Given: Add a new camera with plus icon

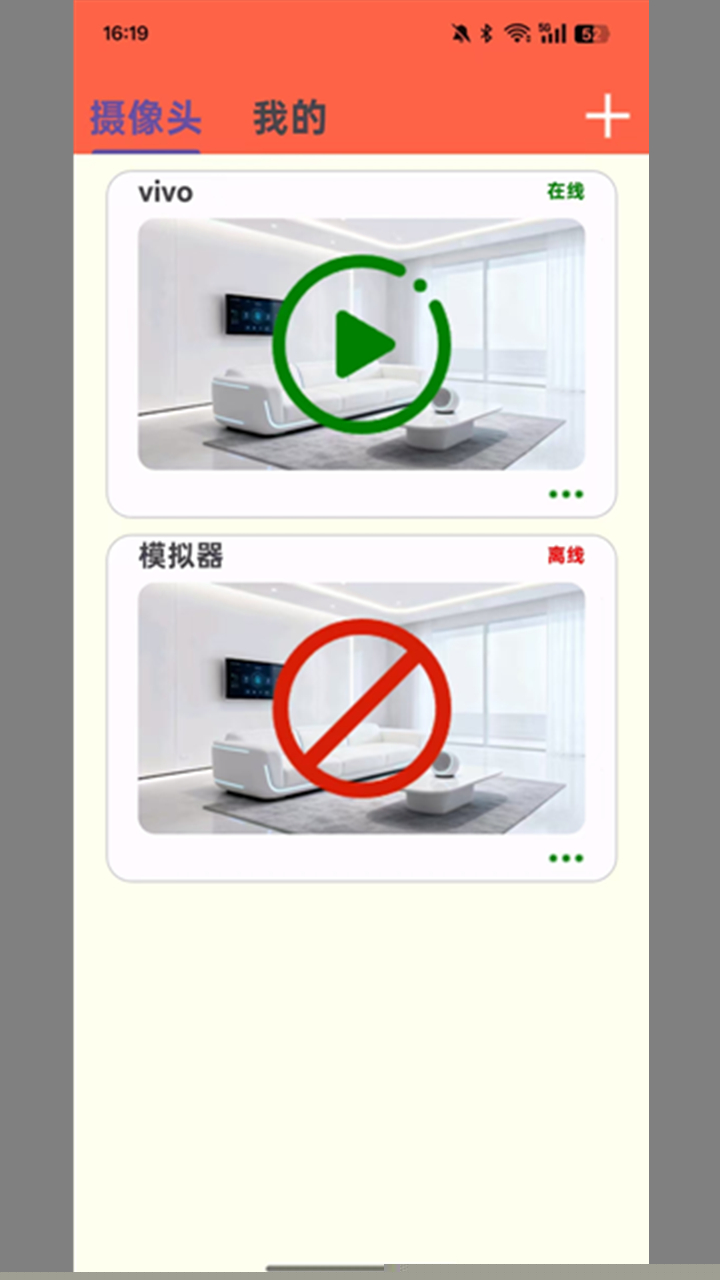Looking at the screenshot, I should [607, 117].
